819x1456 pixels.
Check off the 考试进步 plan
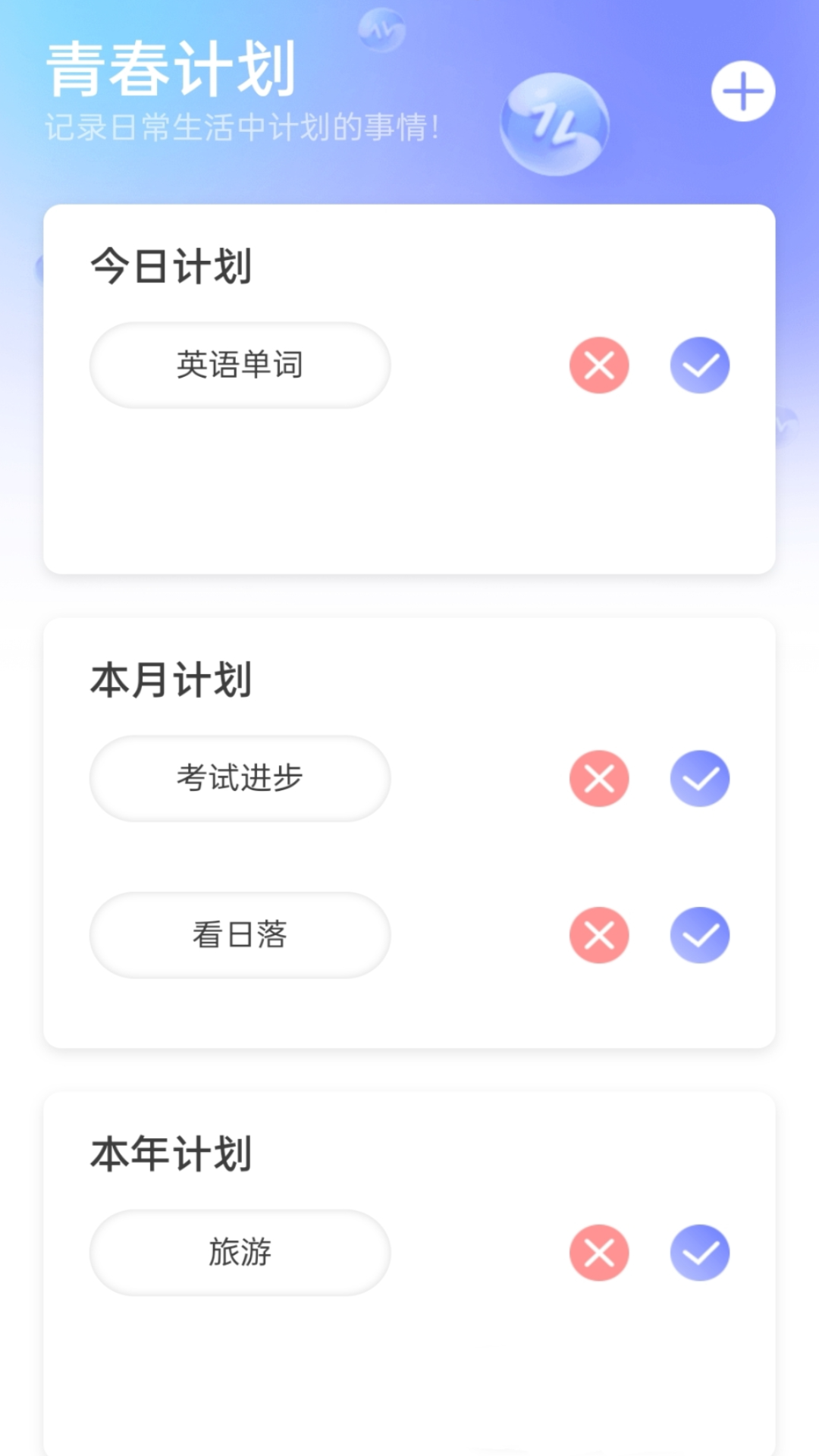[699, 779]
